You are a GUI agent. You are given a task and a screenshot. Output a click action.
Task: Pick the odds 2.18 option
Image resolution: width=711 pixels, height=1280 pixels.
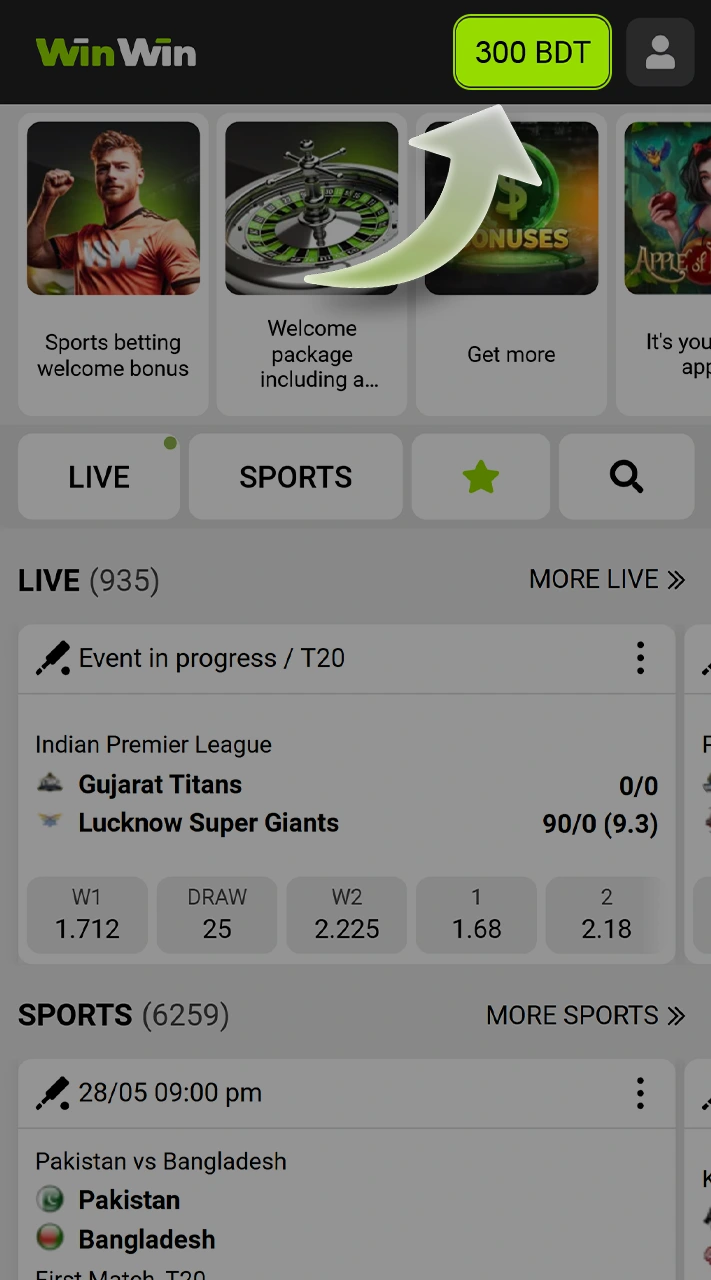(x=605, y=914)
